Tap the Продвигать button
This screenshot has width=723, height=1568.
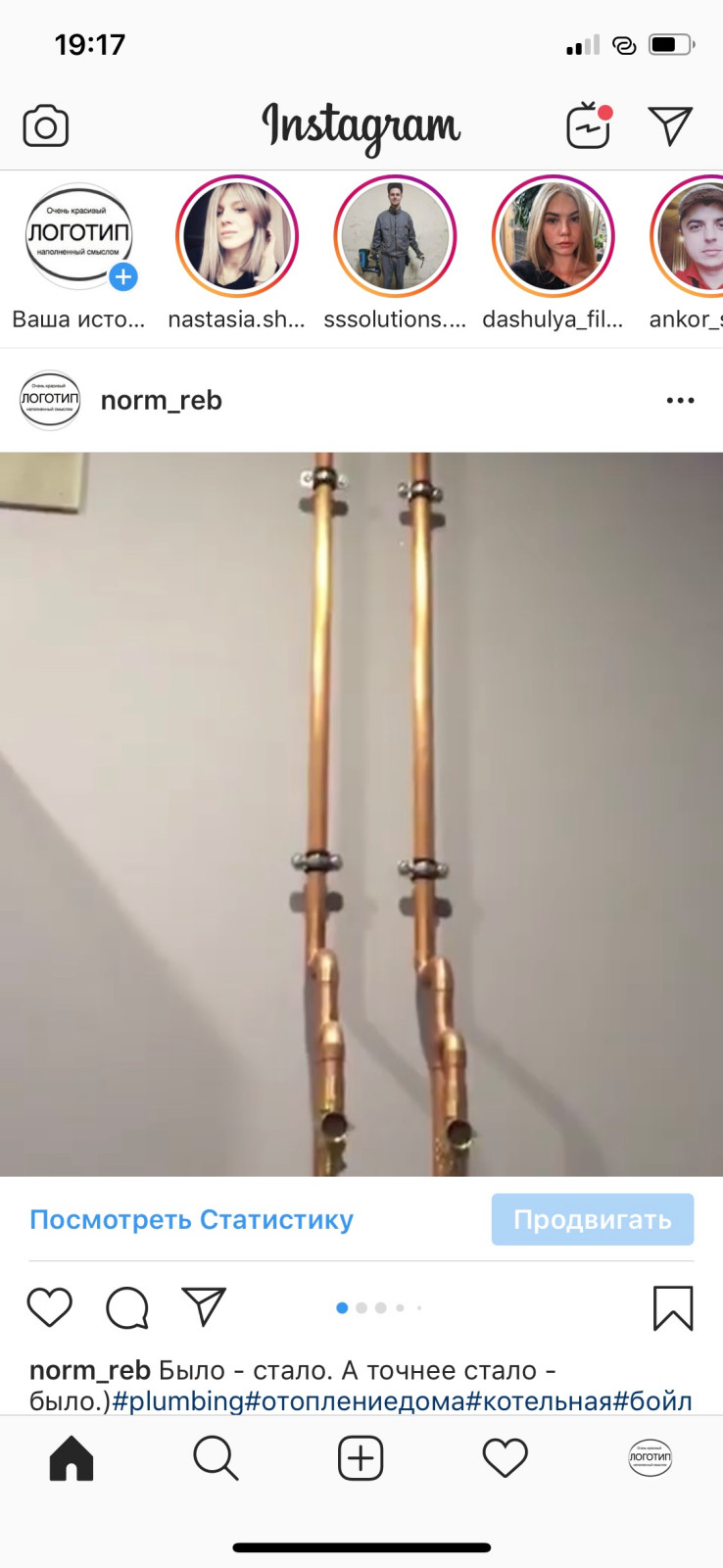click(592, 1219)
